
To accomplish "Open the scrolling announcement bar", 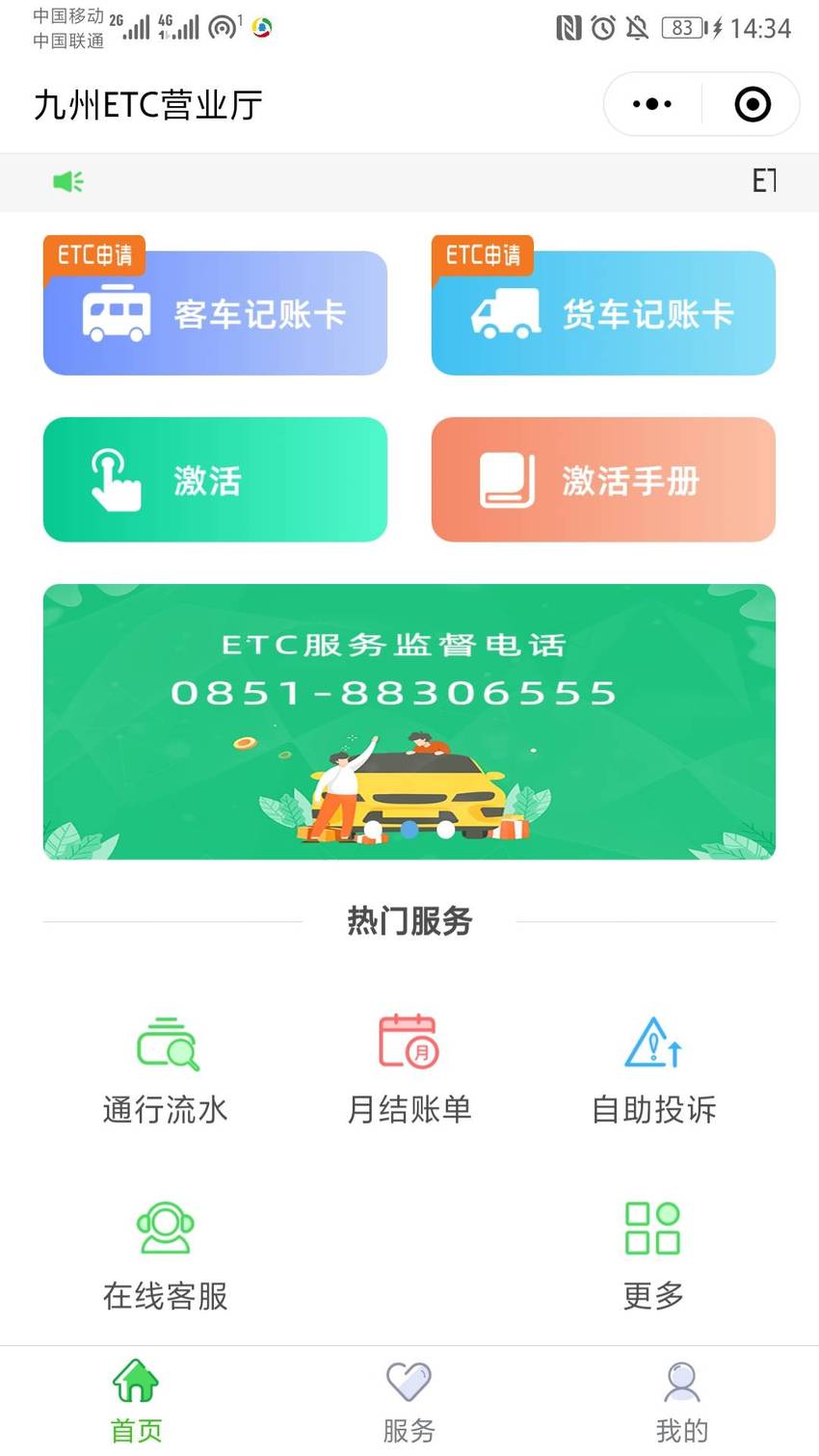I will click(x=409, y=182).
